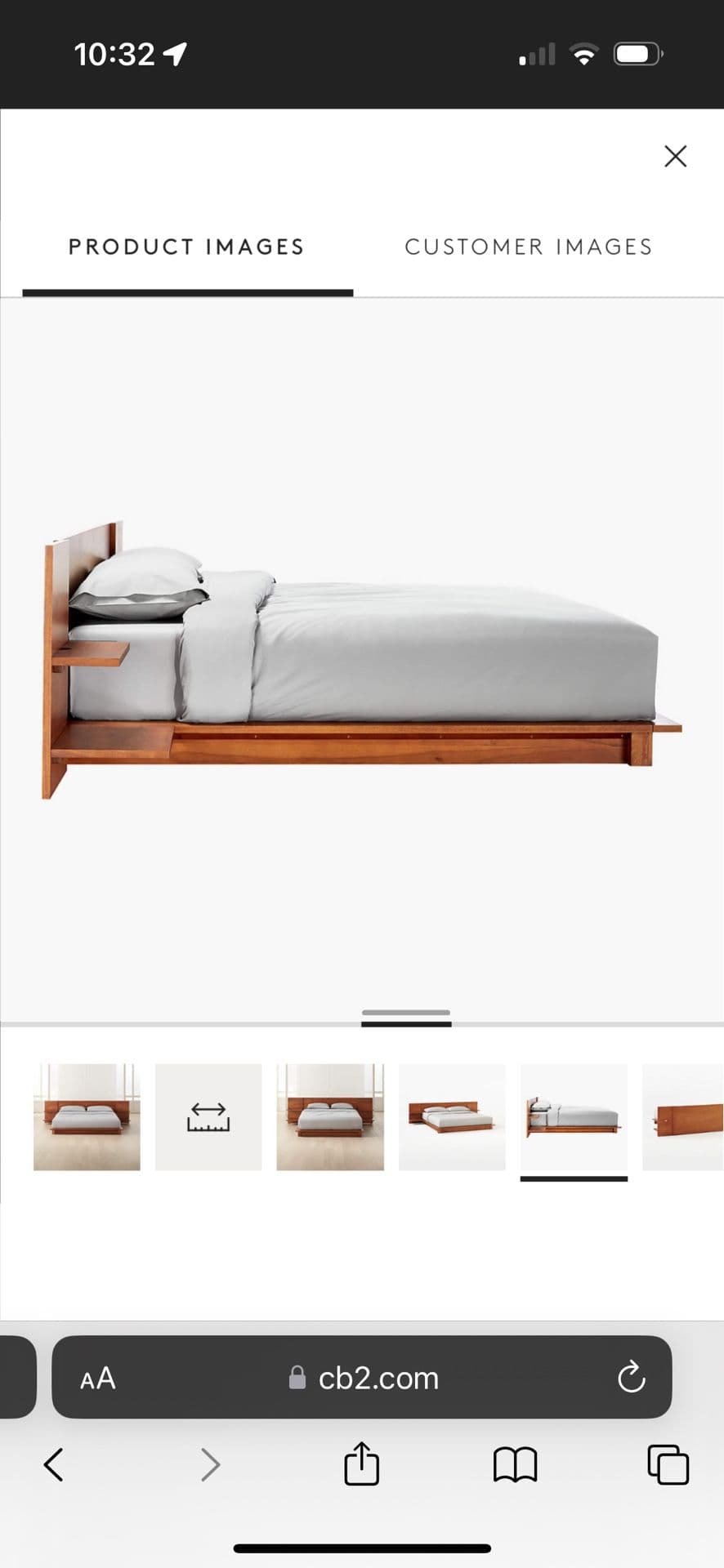The width and height of the screenshot is (724, 1568).
Task: View first thumbnail of bed front view
Action: coord(87,1116)
